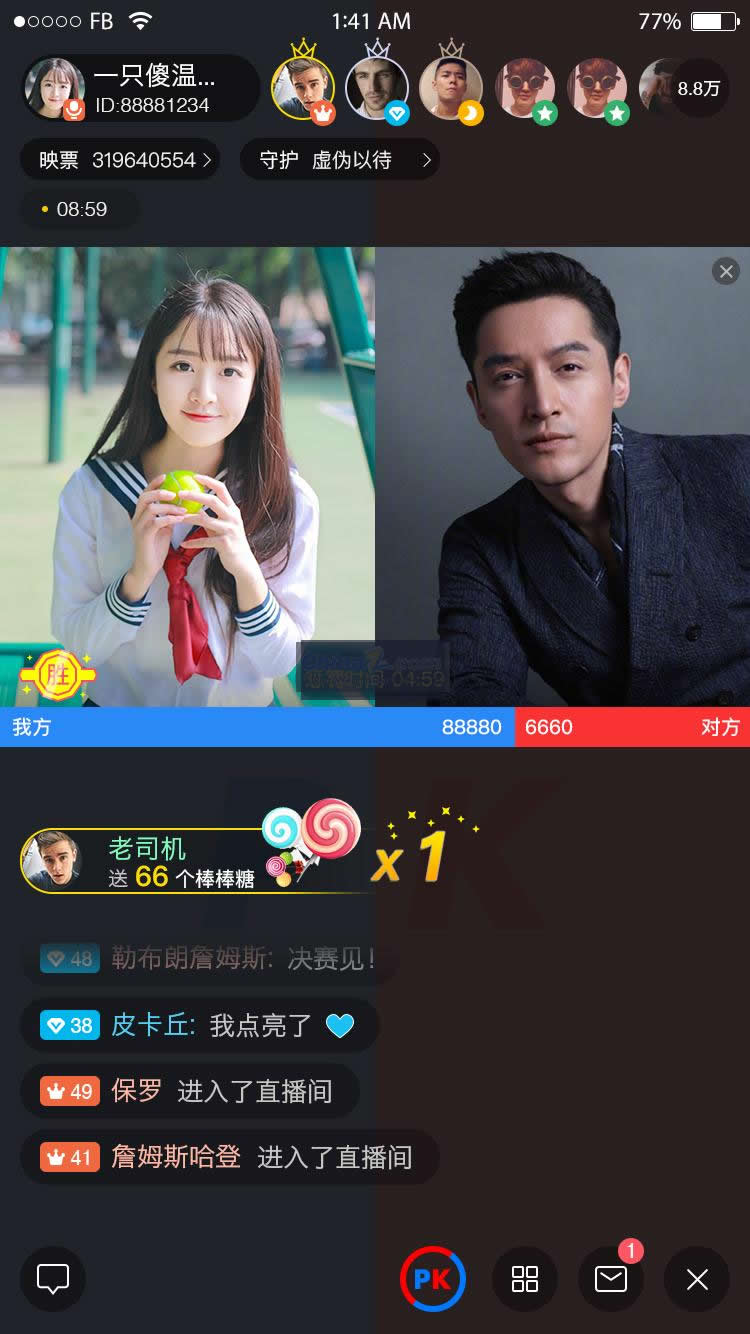Viewport: 750px width, 1334px height.
Task: Open 映票 319640554 ranking
Action: pyautogui.click(x=120, y=160)
